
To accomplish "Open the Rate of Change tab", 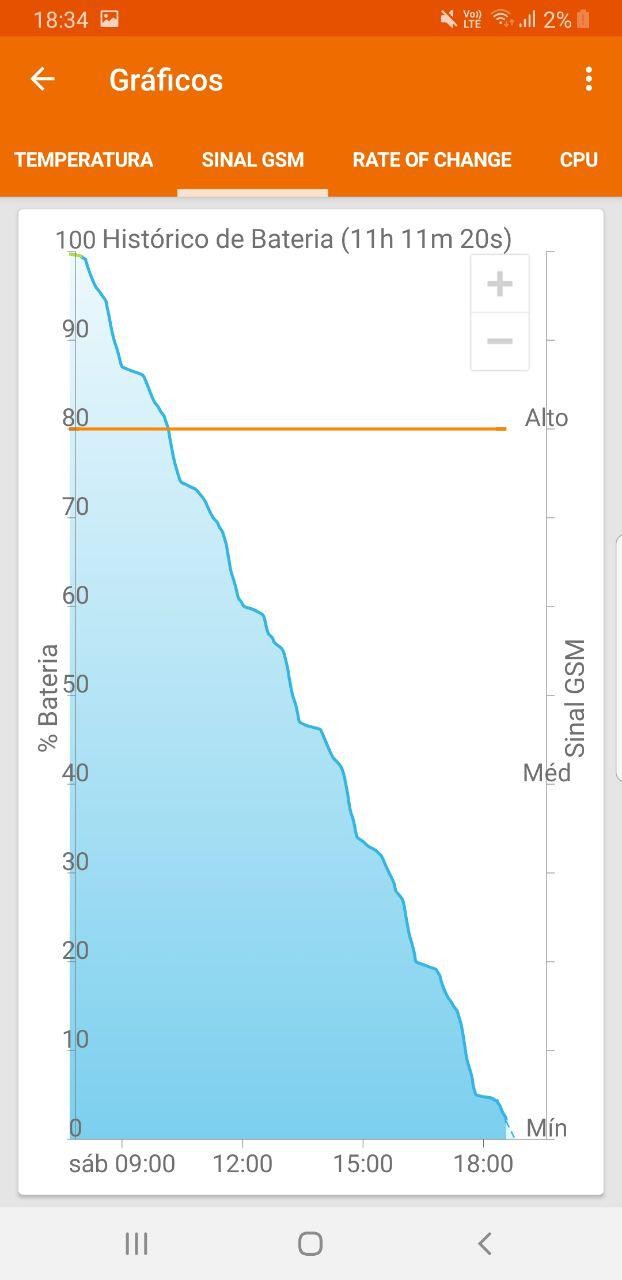I will (432, 160).
